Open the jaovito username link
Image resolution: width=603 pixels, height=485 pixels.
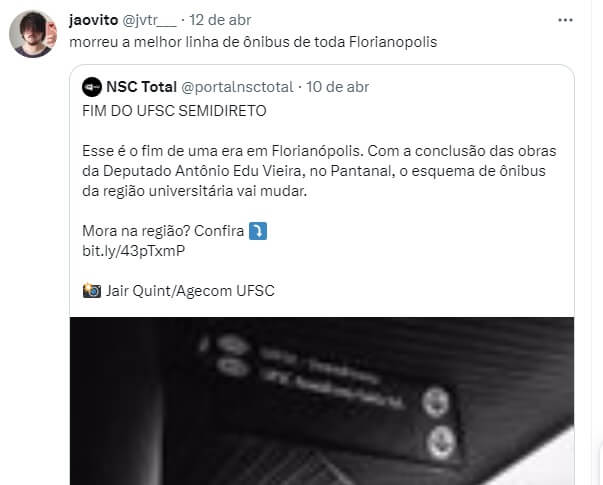(93, 20)
